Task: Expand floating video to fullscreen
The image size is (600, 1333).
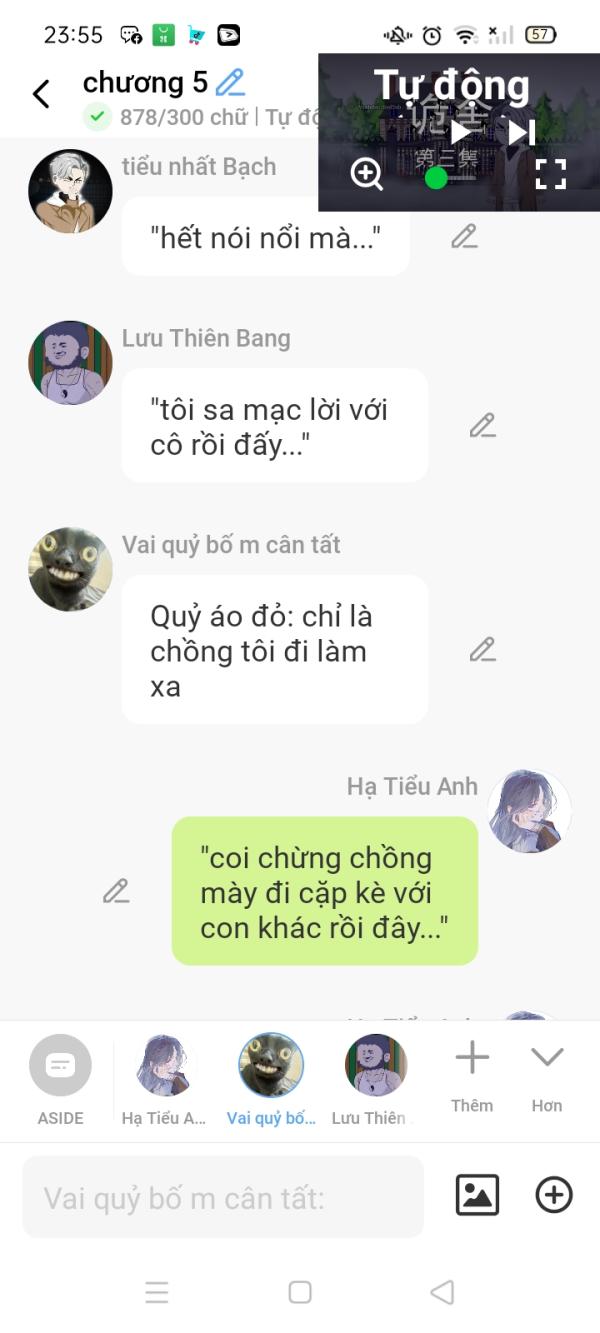Action: click(x=550, y=174)
